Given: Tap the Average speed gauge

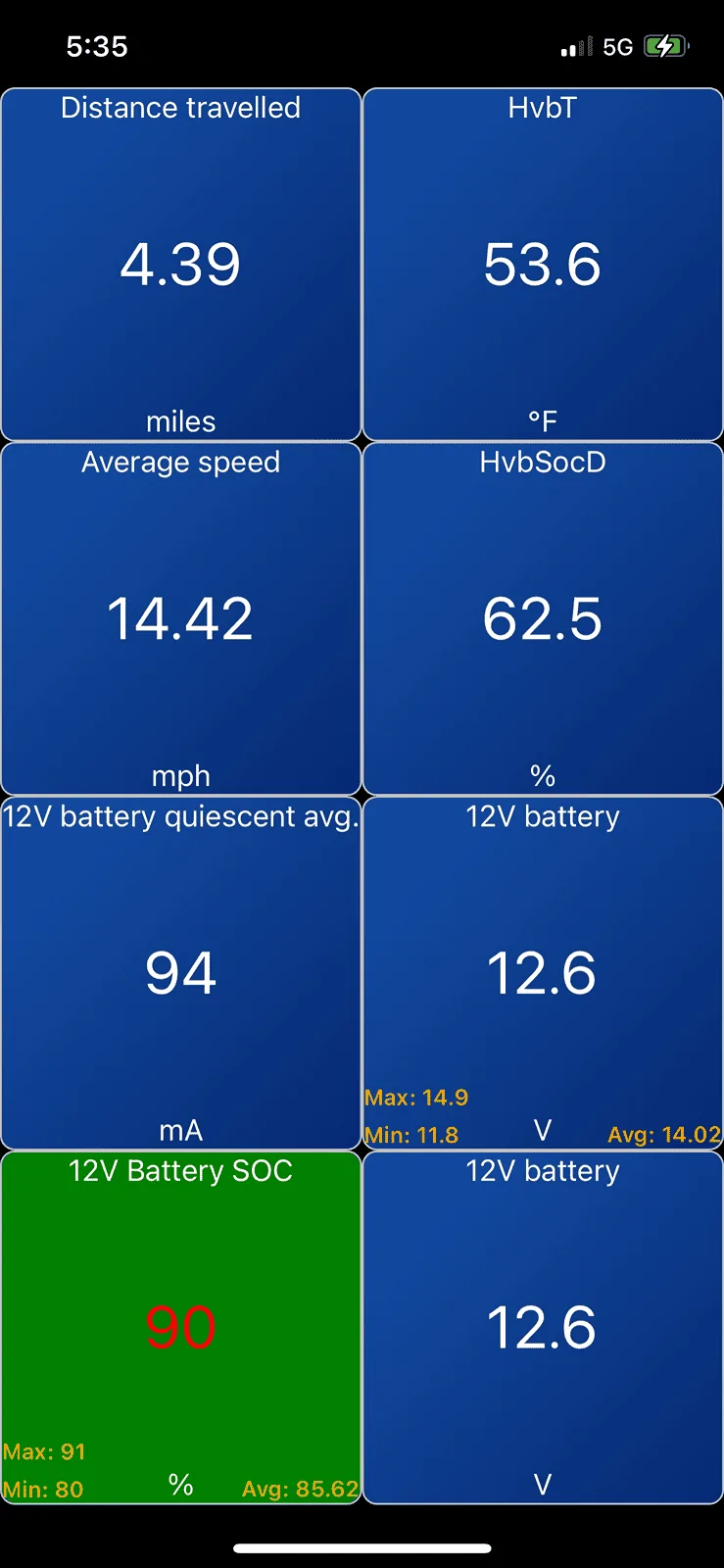Looking at the screenshot, I should point(181,618).
